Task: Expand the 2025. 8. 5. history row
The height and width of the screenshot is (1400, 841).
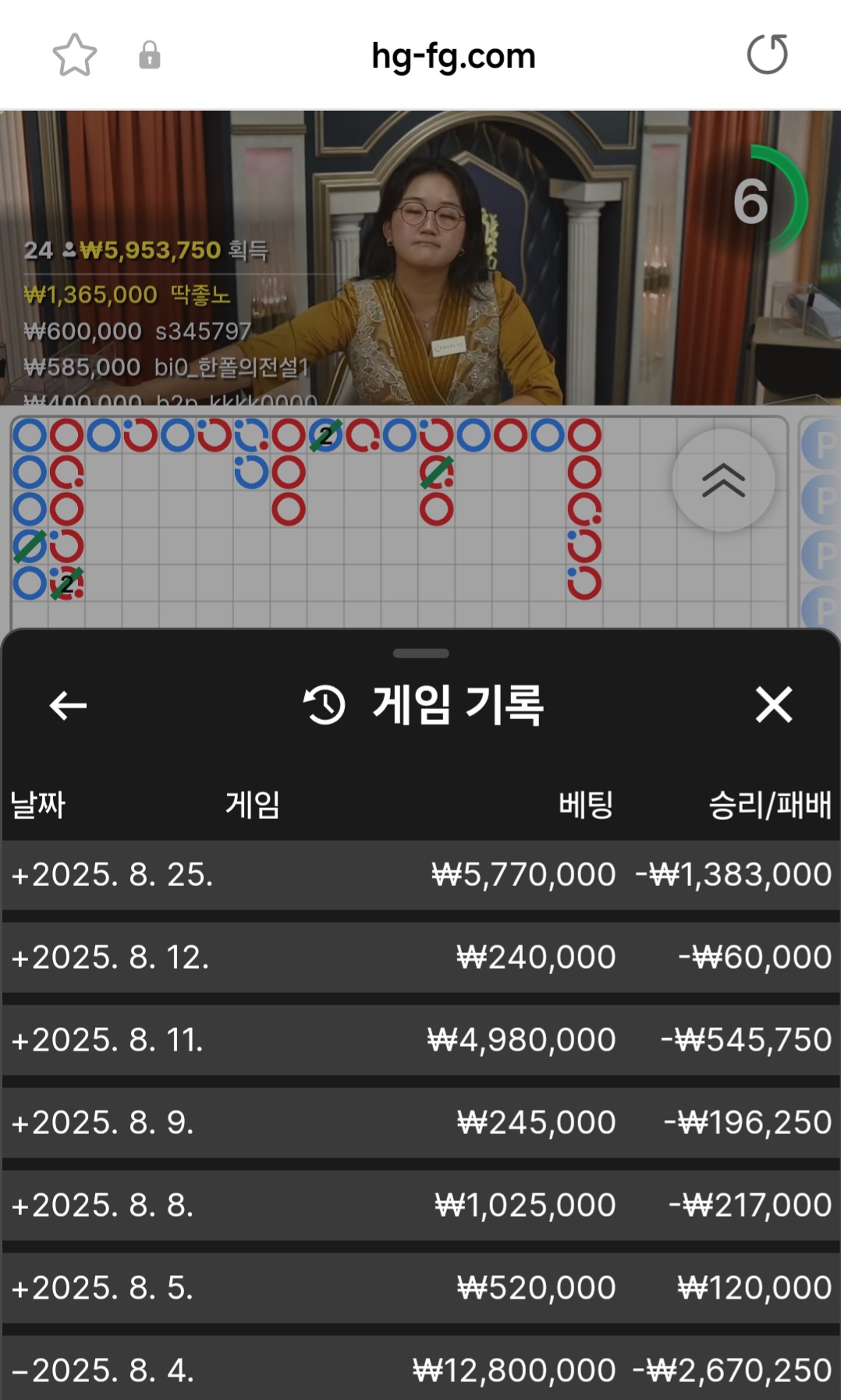Action: click(421, 1288)
